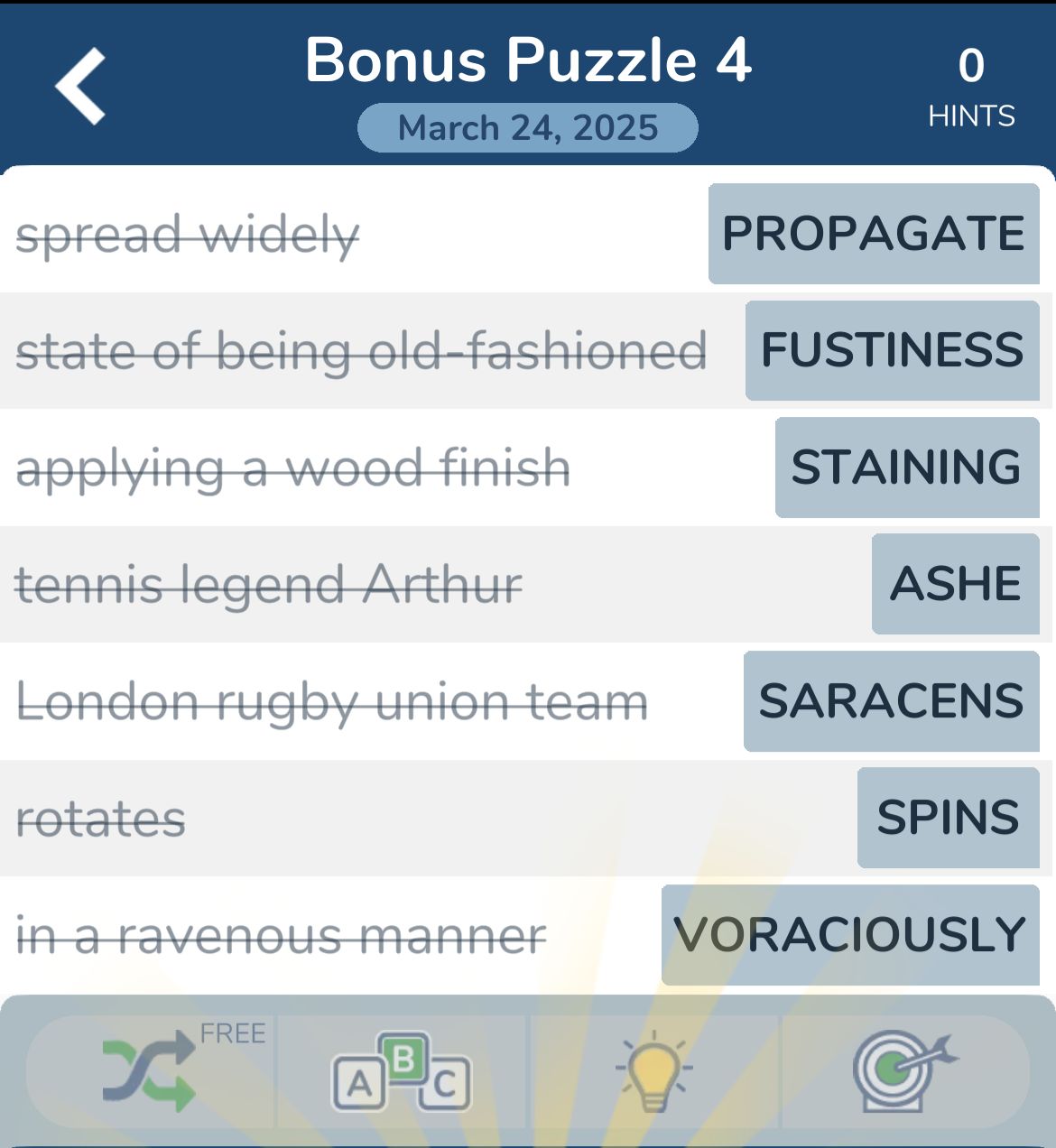The height and width of the screenshot is (1148, 1056).
Task: Tap the light bulb hint icon
Action: point(653,1071)
